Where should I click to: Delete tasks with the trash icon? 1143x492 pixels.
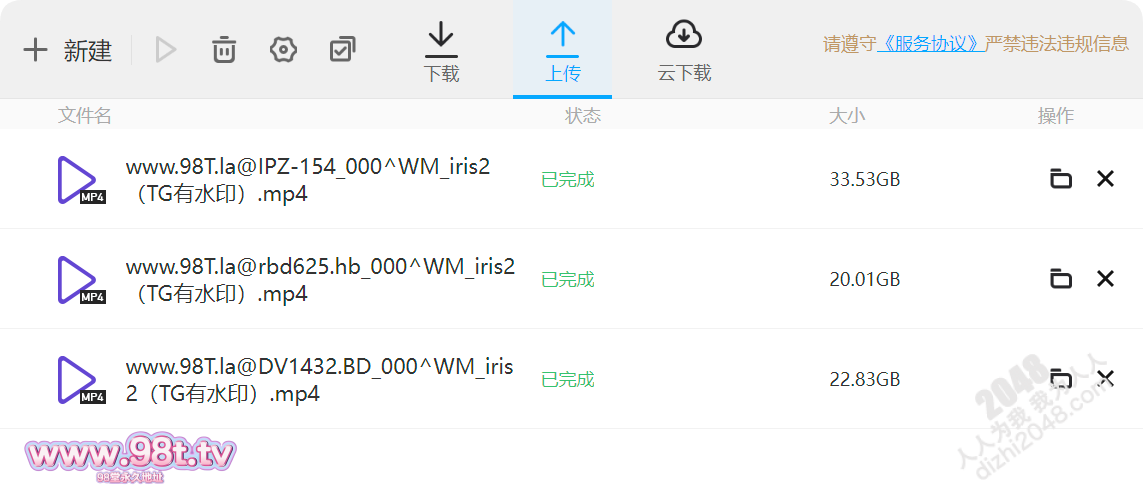(x=224, y=50)
